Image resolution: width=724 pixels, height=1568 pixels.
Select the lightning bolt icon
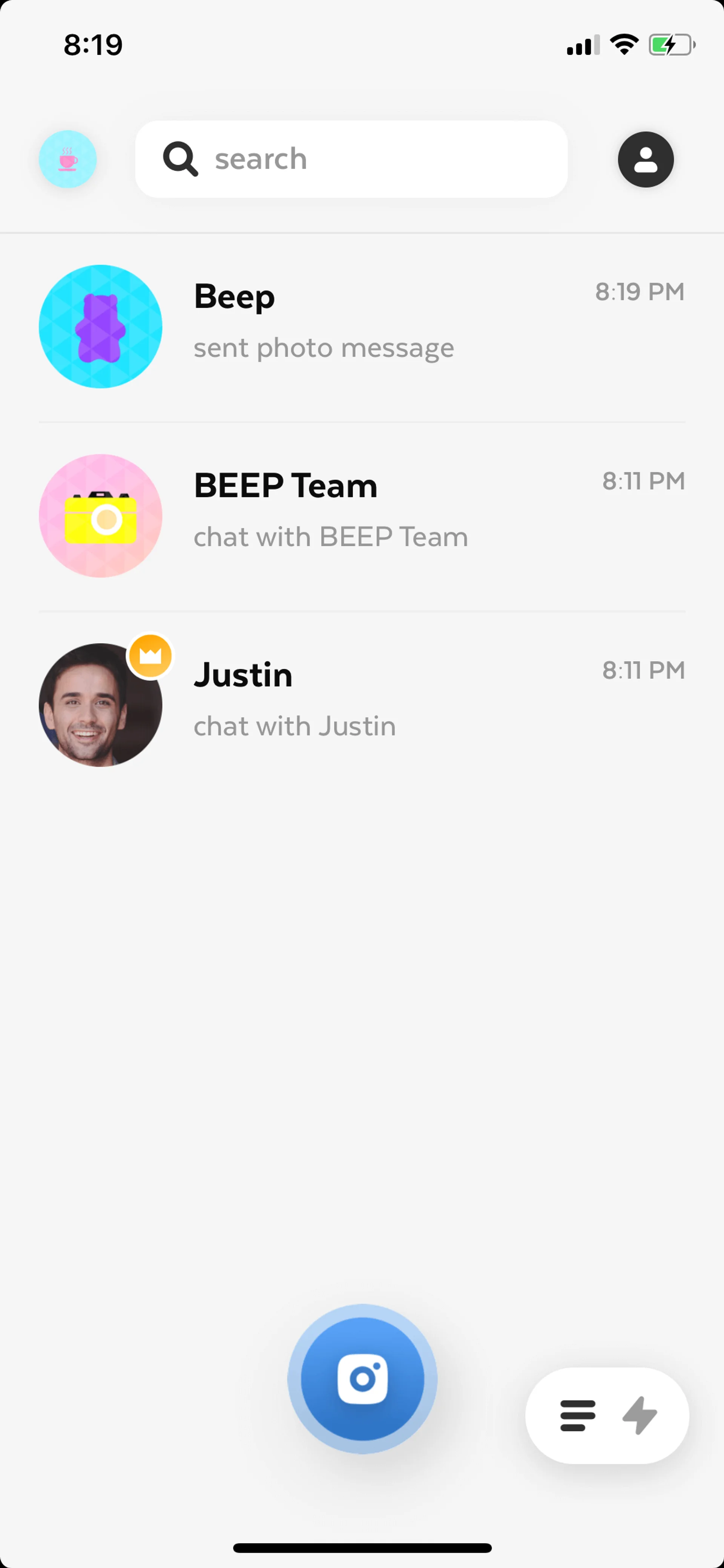(x=640, y=1415)
